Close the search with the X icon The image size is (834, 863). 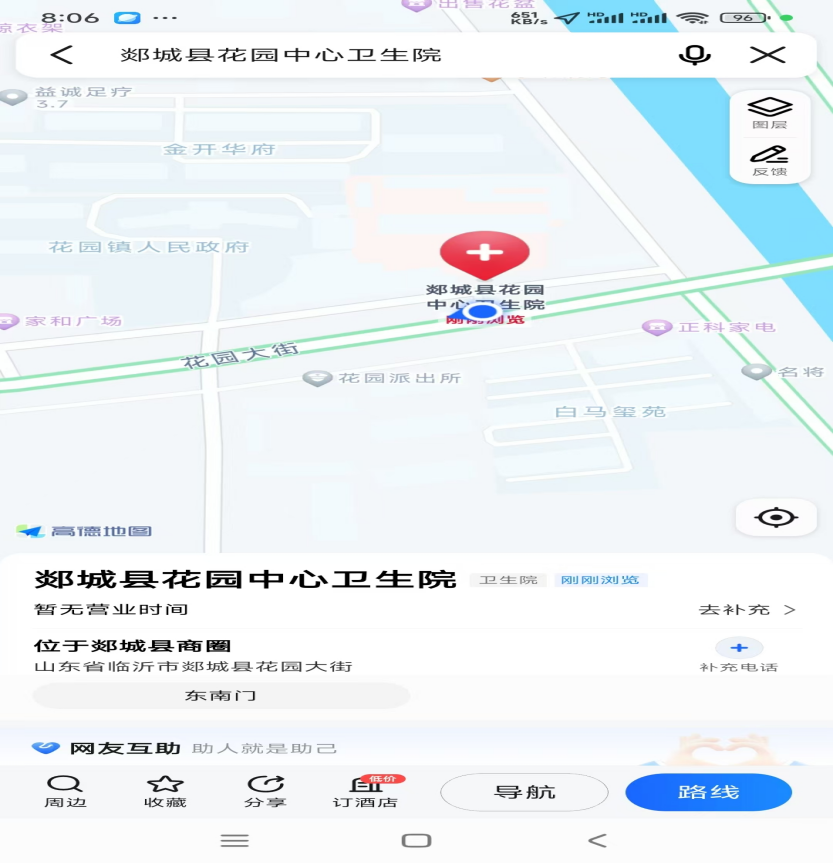coord(767,55)
